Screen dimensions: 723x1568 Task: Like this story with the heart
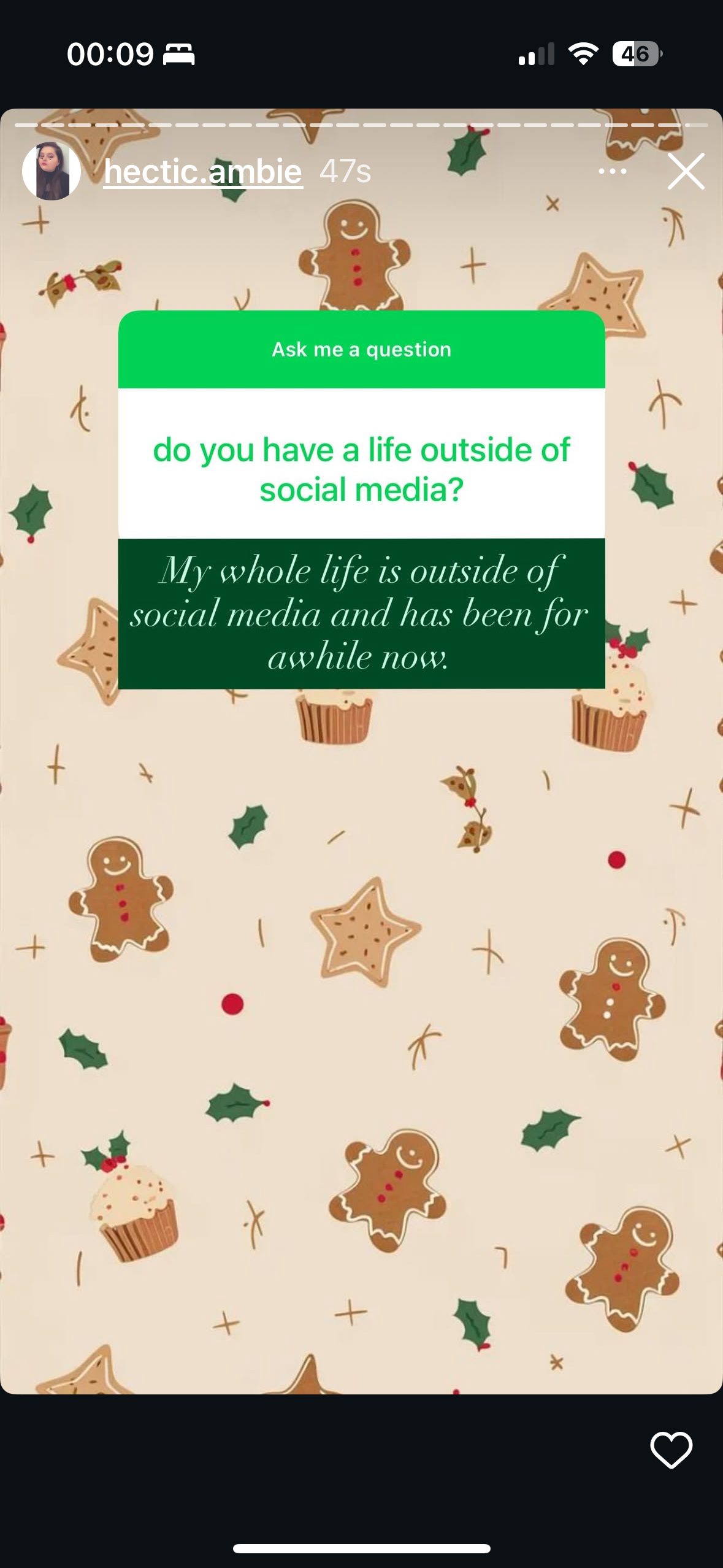coord(671,1450)
